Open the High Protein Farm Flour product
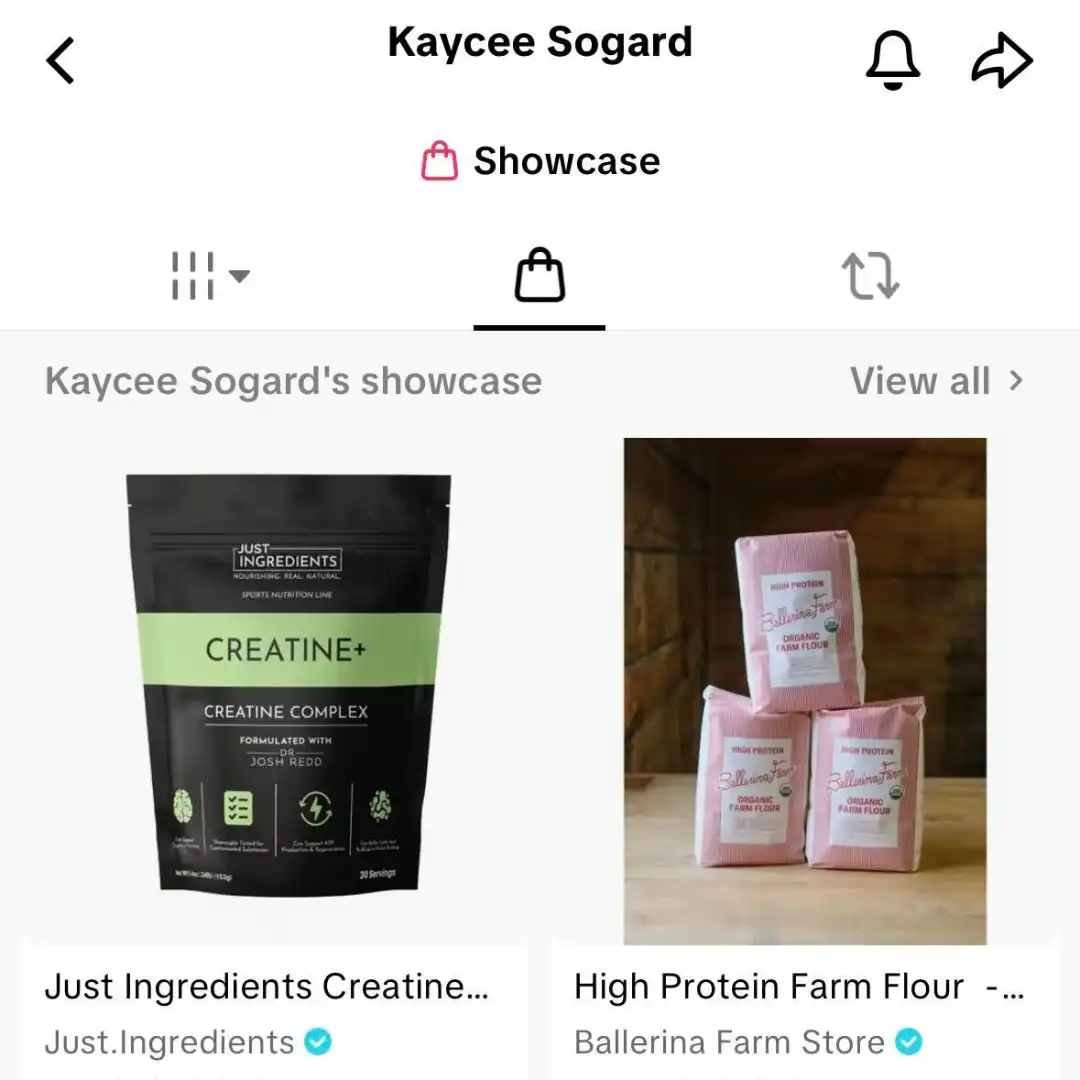 805,690
